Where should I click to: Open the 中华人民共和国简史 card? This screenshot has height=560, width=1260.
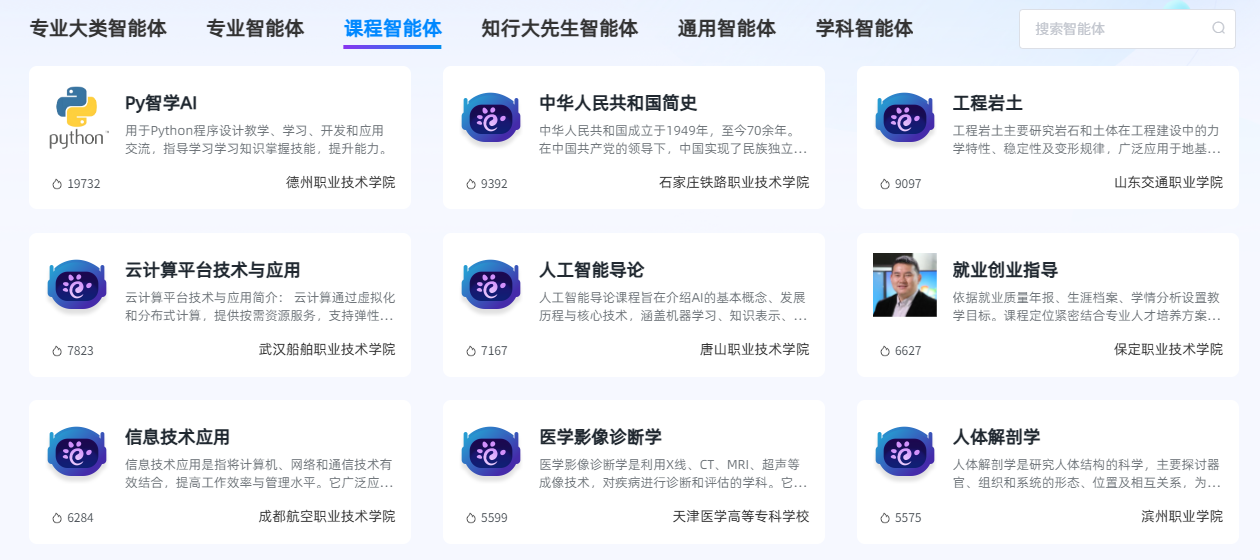point(633,137)
